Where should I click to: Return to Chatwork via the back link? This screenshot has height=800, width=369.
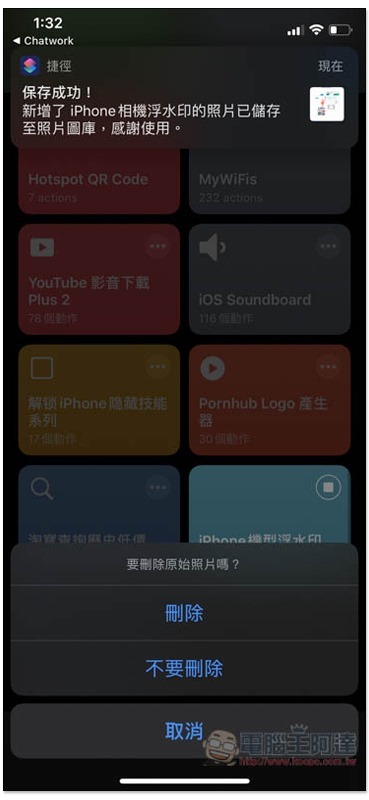pos(43,40)
